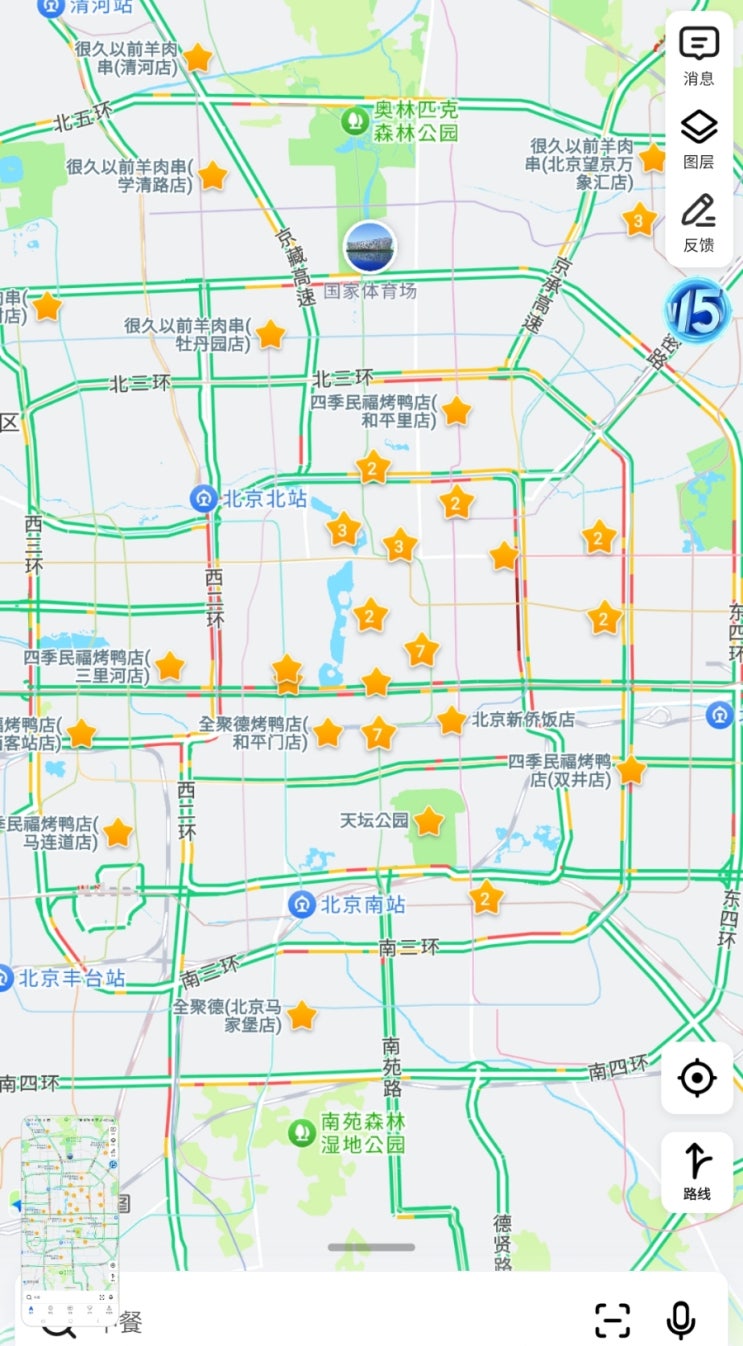This screenshot has height=1346, width=743.
Task: Start voice search with the microphone
Action: [x=681, y=1320]
